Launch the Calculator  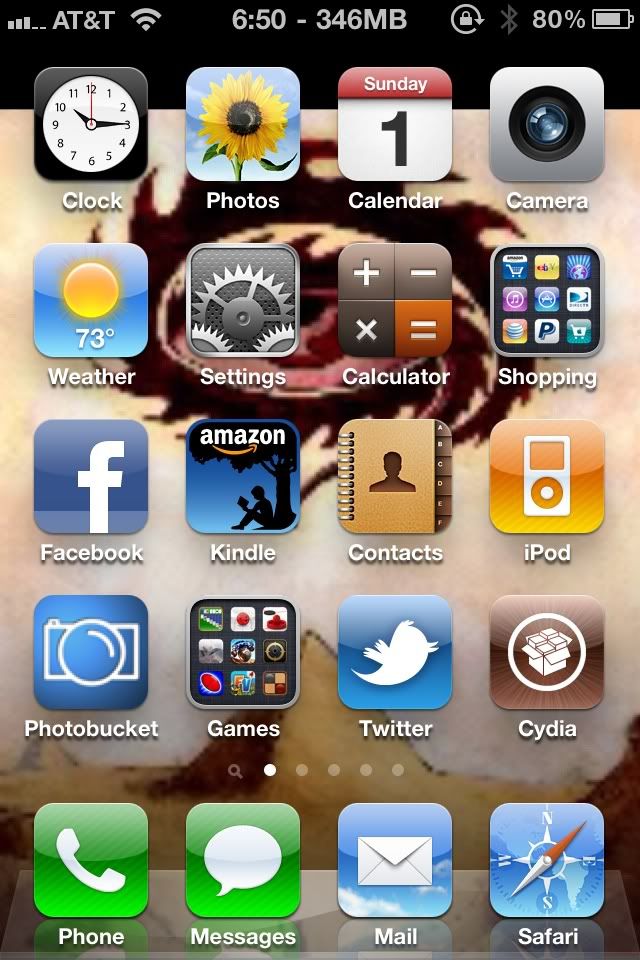click(x=395, y=300)
